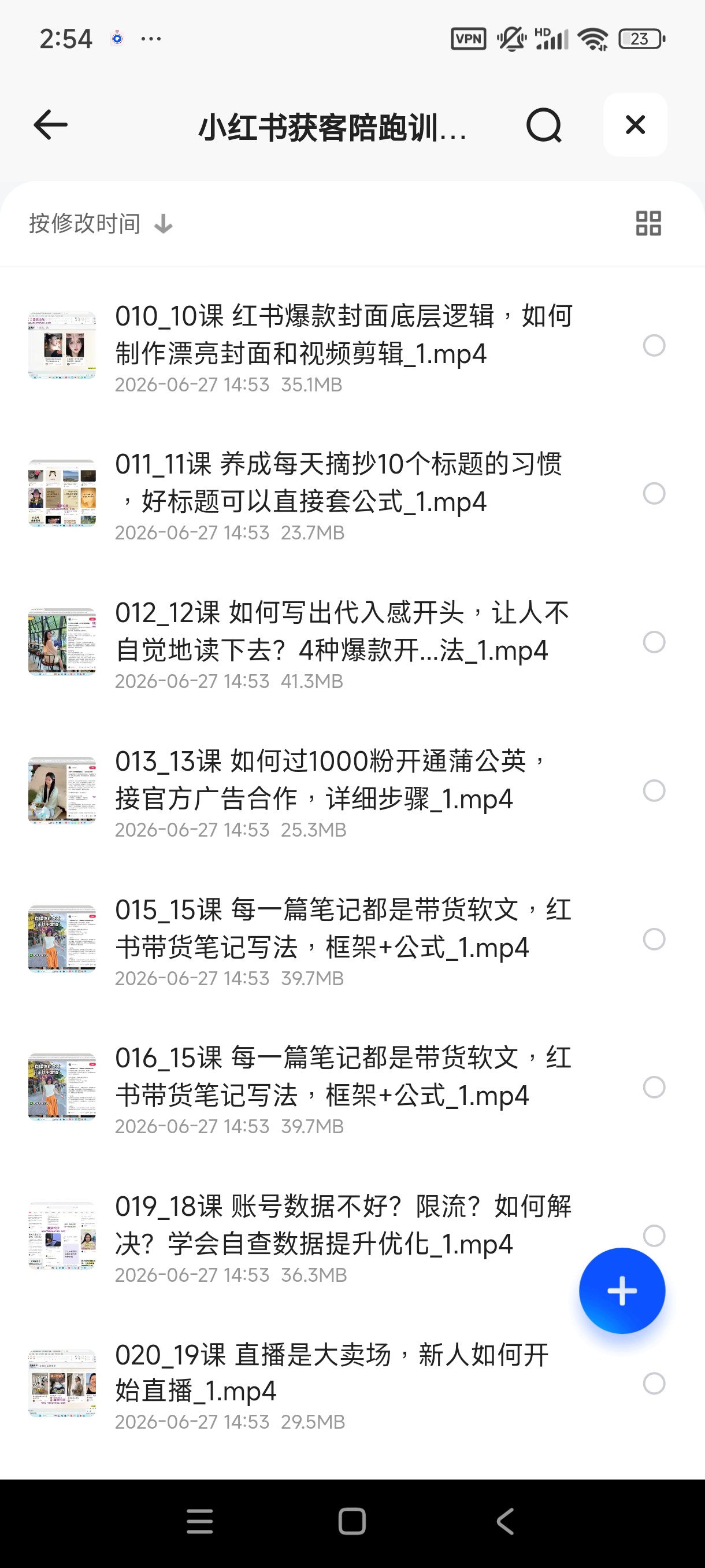Image resolution: width=705 pixels, height=1568 pixels.
Task: Go back using the top-left arrow
Action: click(x=50, y=125)
